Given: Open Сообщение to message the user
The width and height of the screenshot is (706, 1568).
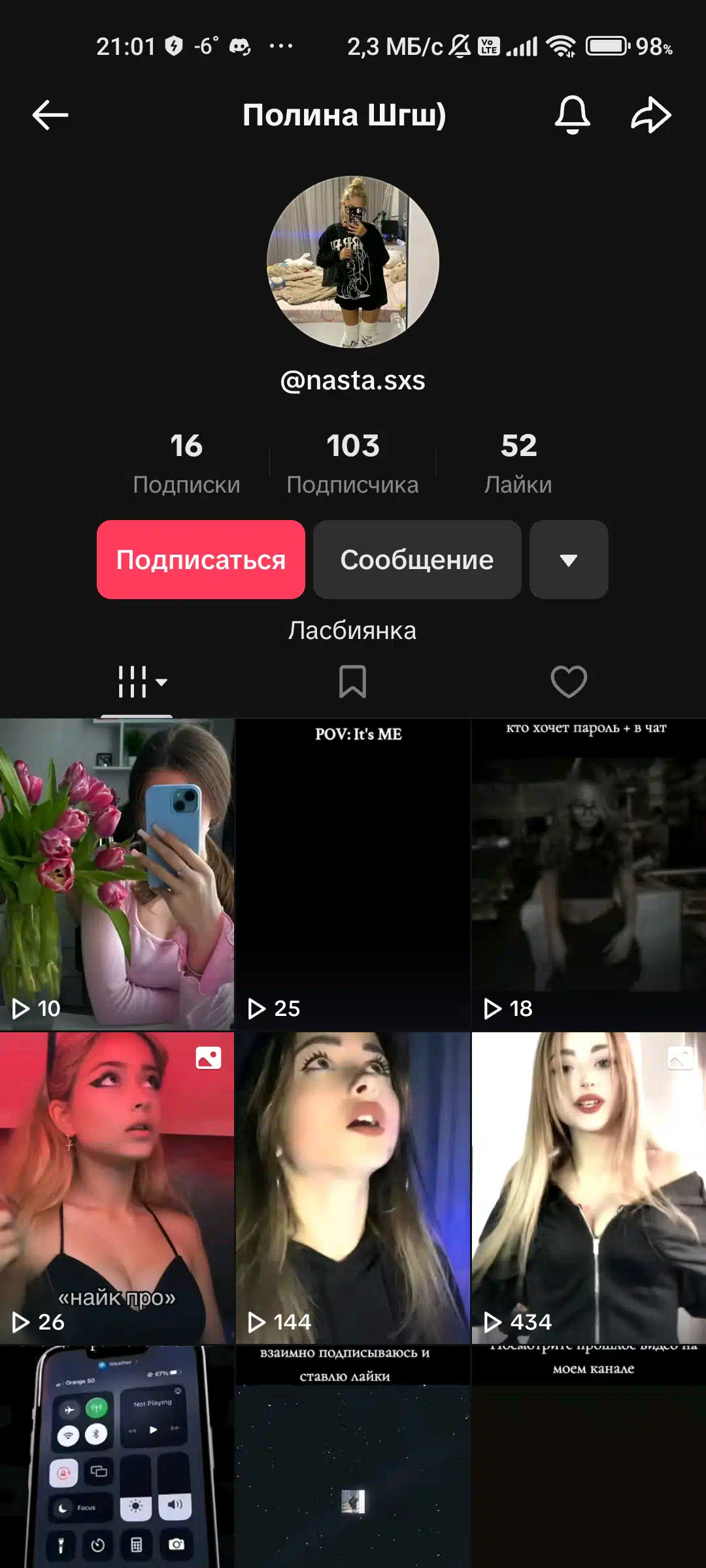Looking at the screenshot, I should click(417, 559).
